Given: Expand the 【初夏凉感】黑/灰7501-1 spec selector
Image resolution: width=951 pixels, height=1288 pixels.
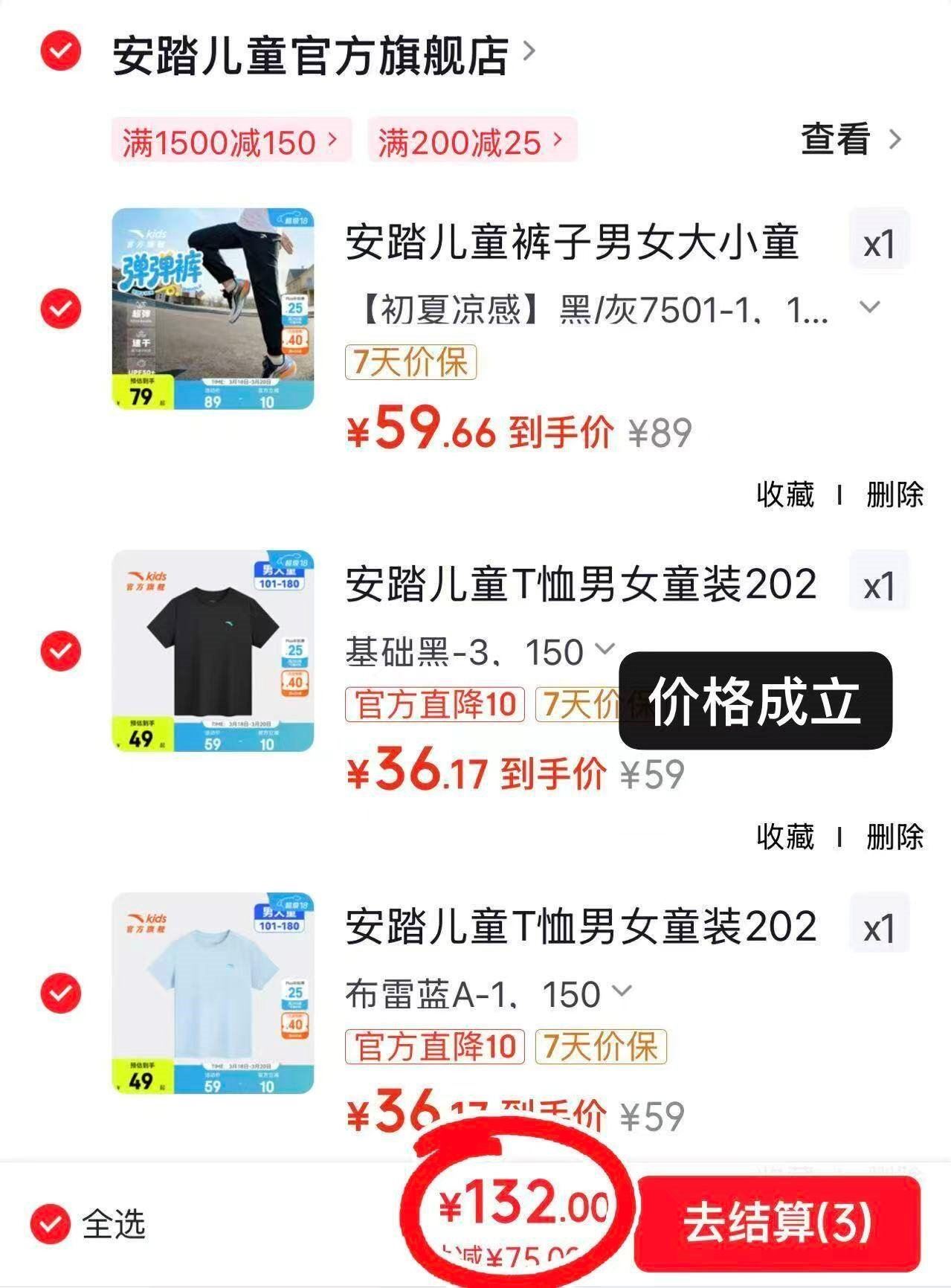Looking at the screenshot, I should click(868, 308).
